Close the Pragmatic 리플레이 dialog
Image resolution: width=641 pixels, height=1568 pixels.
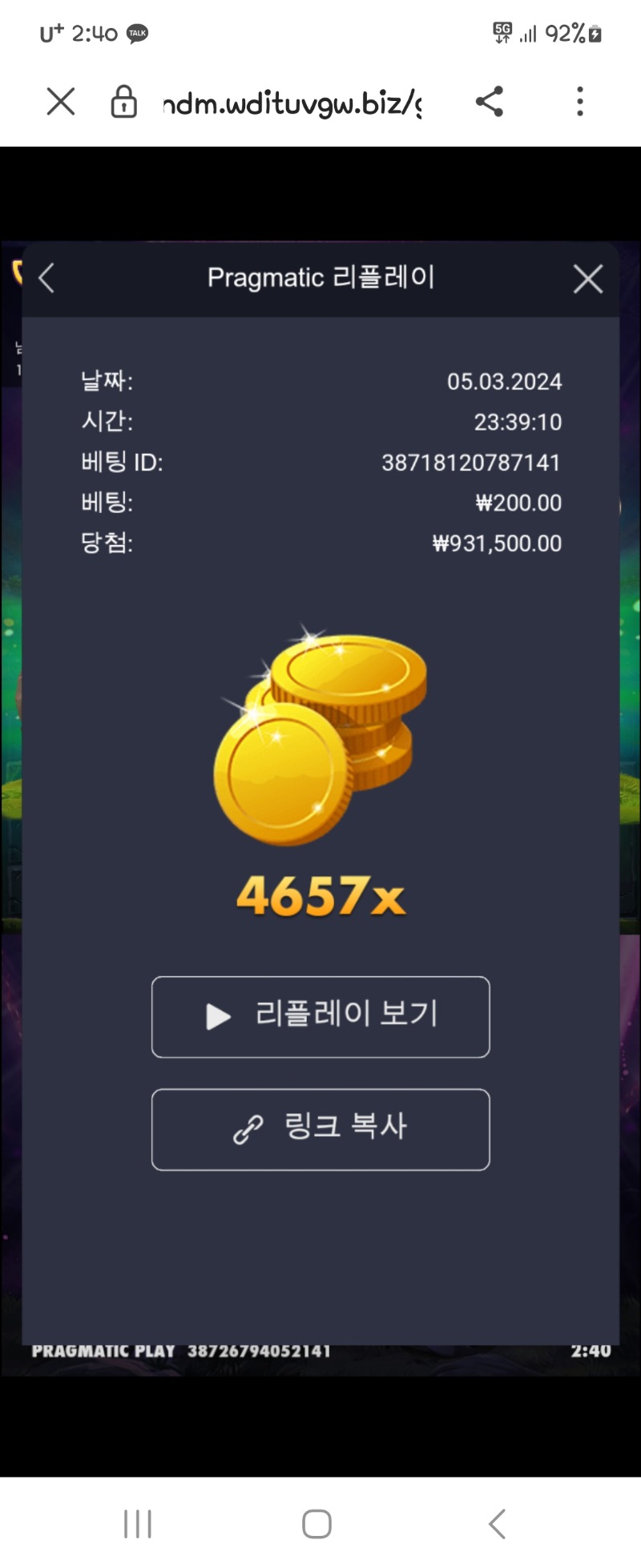(588, 279)
